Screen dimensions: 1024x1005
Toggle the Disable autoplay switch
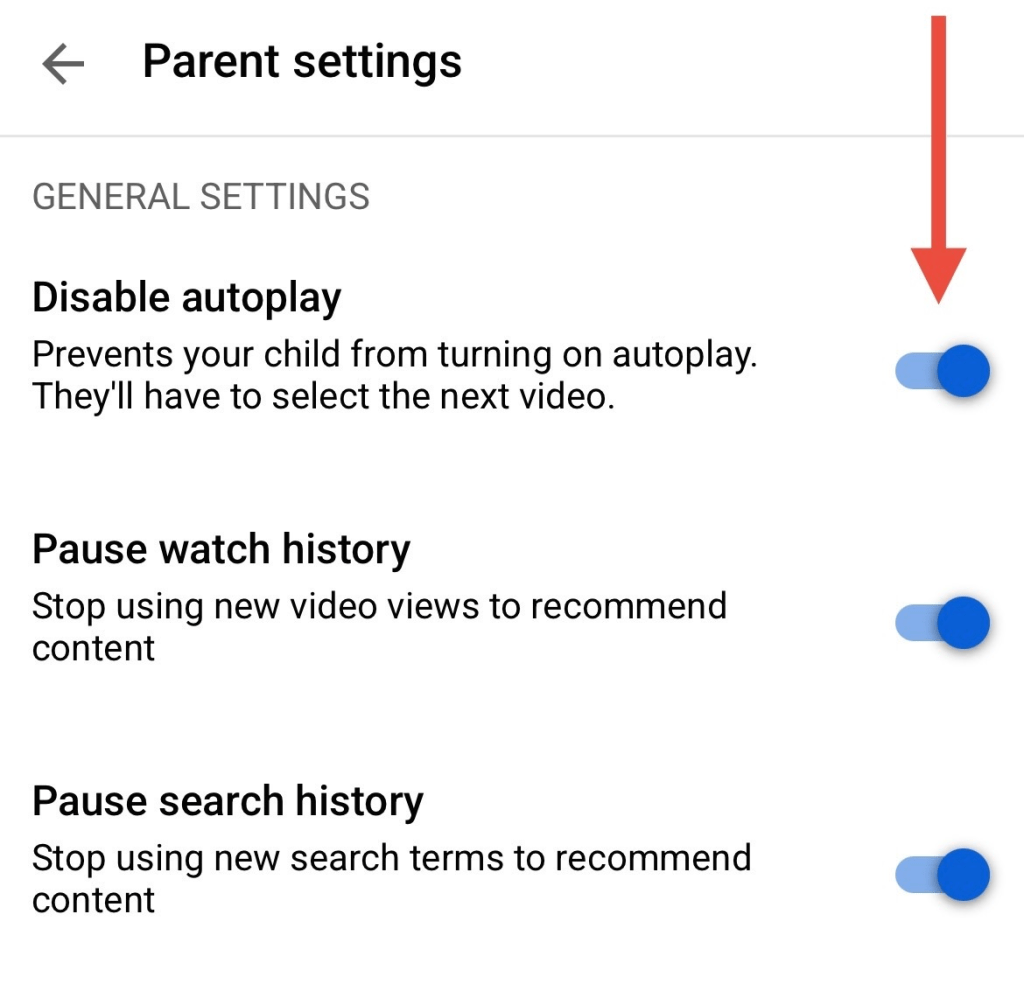coord(942,372)
